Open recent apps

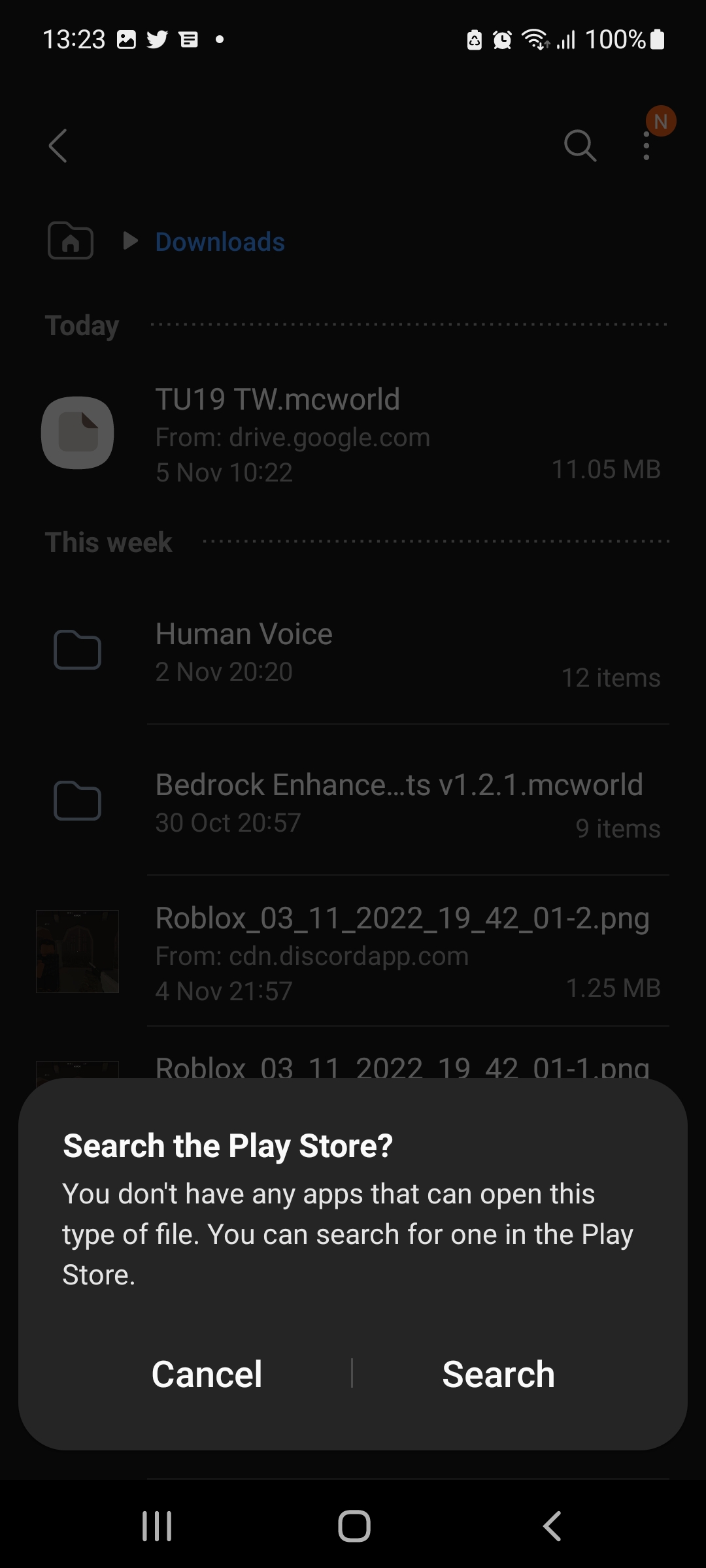pos(157,1526)
